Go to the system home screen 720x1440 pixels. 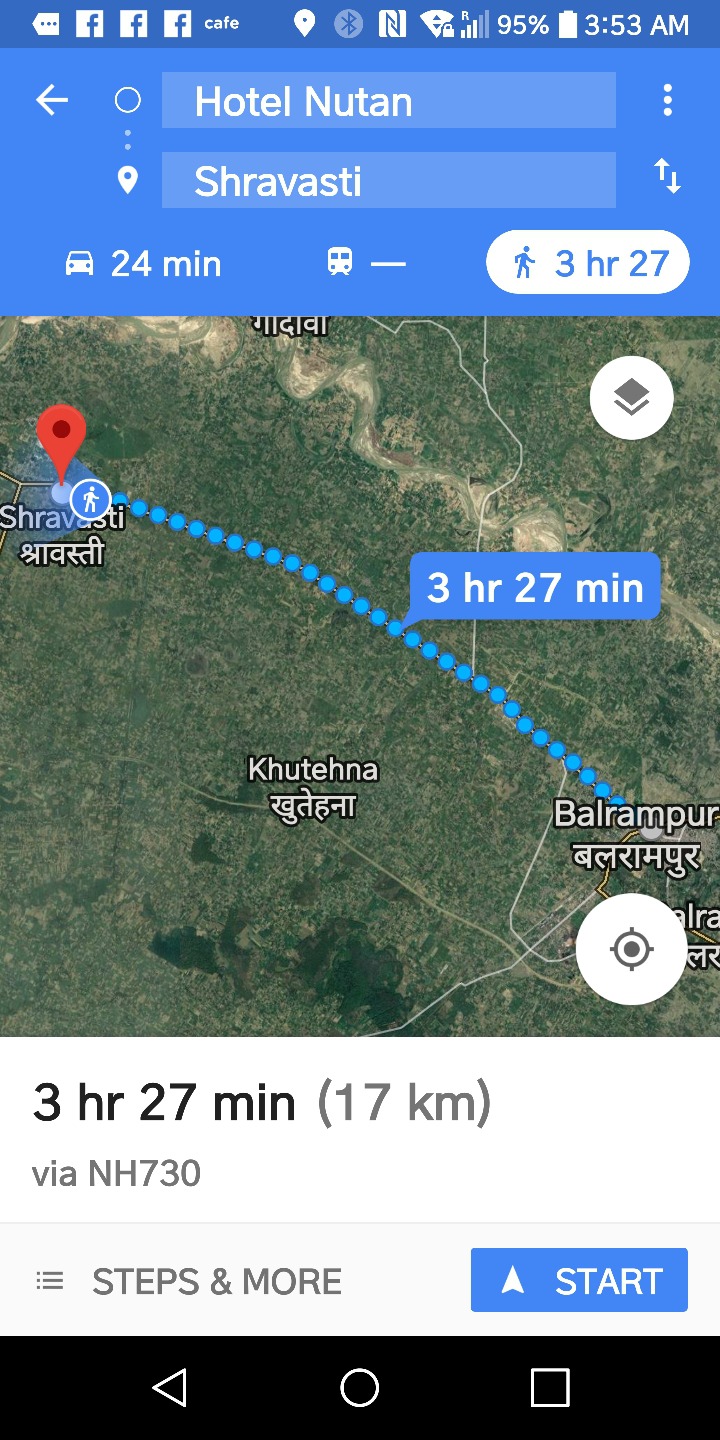[x=360, y=1388]
